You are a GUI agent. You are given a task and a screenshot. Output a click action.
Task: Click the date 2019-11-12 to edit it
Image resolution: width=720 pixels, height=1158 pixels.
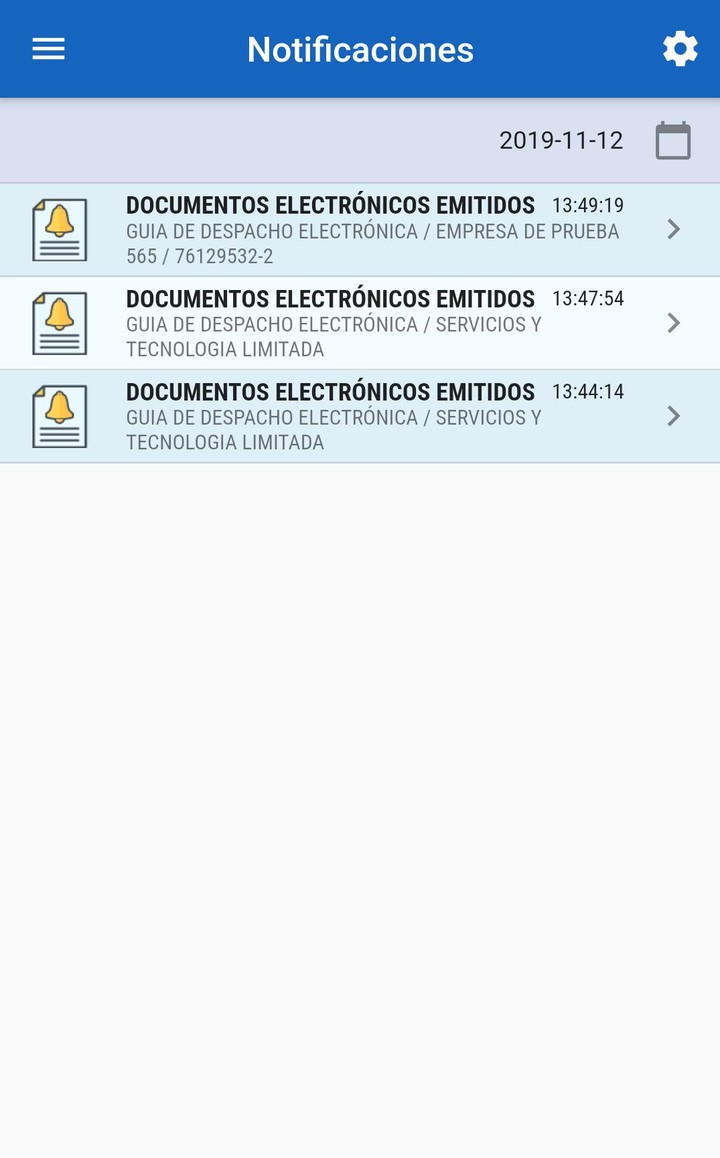point(561,140)
